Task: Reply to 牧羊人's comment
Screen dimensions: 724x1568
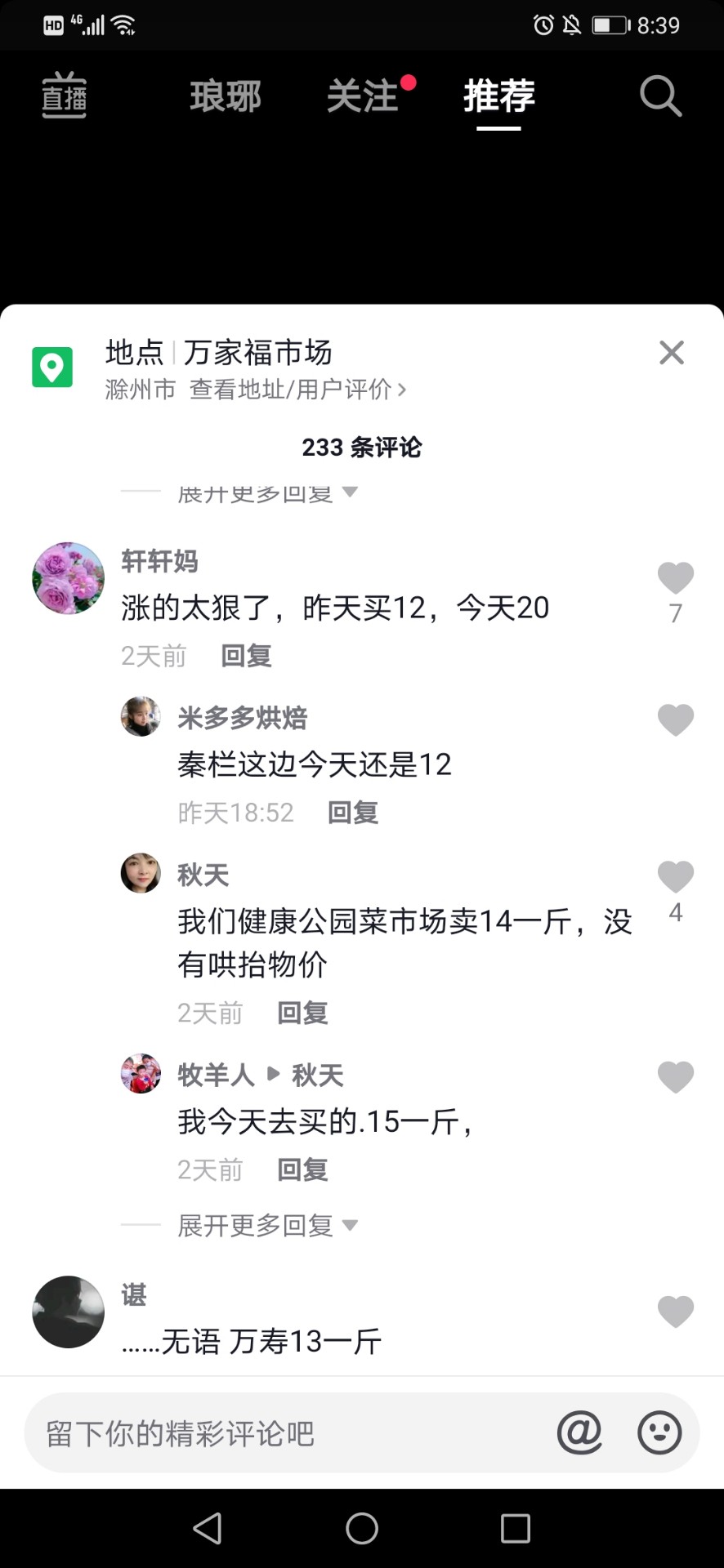Action: 302,1169
